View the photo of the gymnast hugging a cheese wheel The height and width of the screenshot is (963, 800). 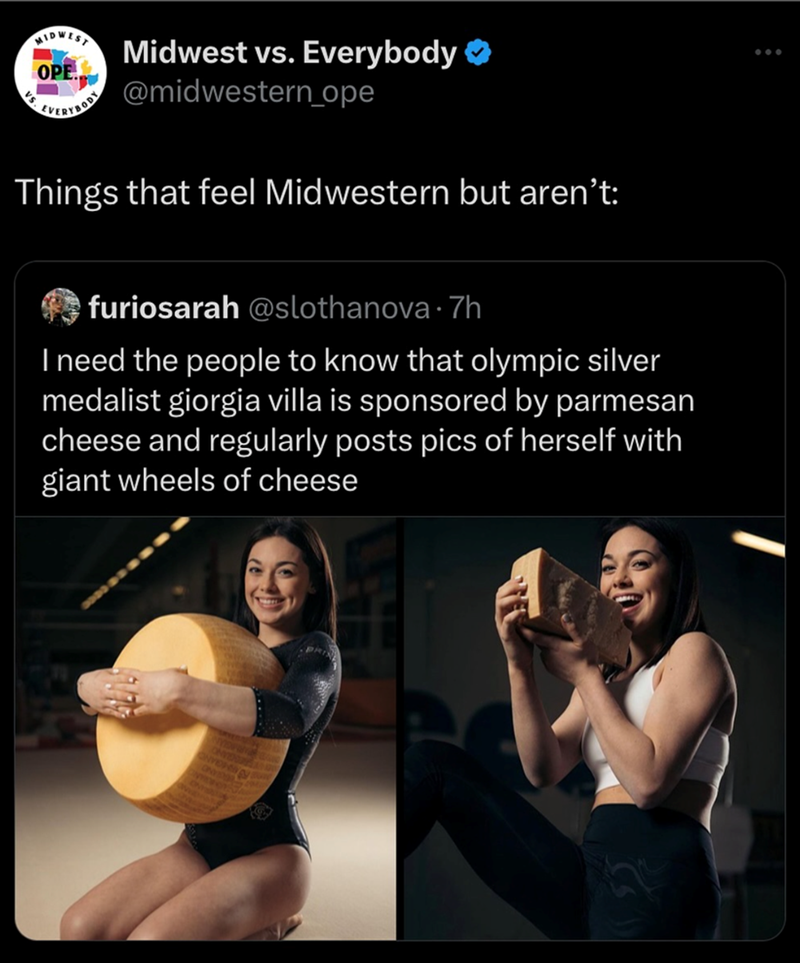[207, 728]
